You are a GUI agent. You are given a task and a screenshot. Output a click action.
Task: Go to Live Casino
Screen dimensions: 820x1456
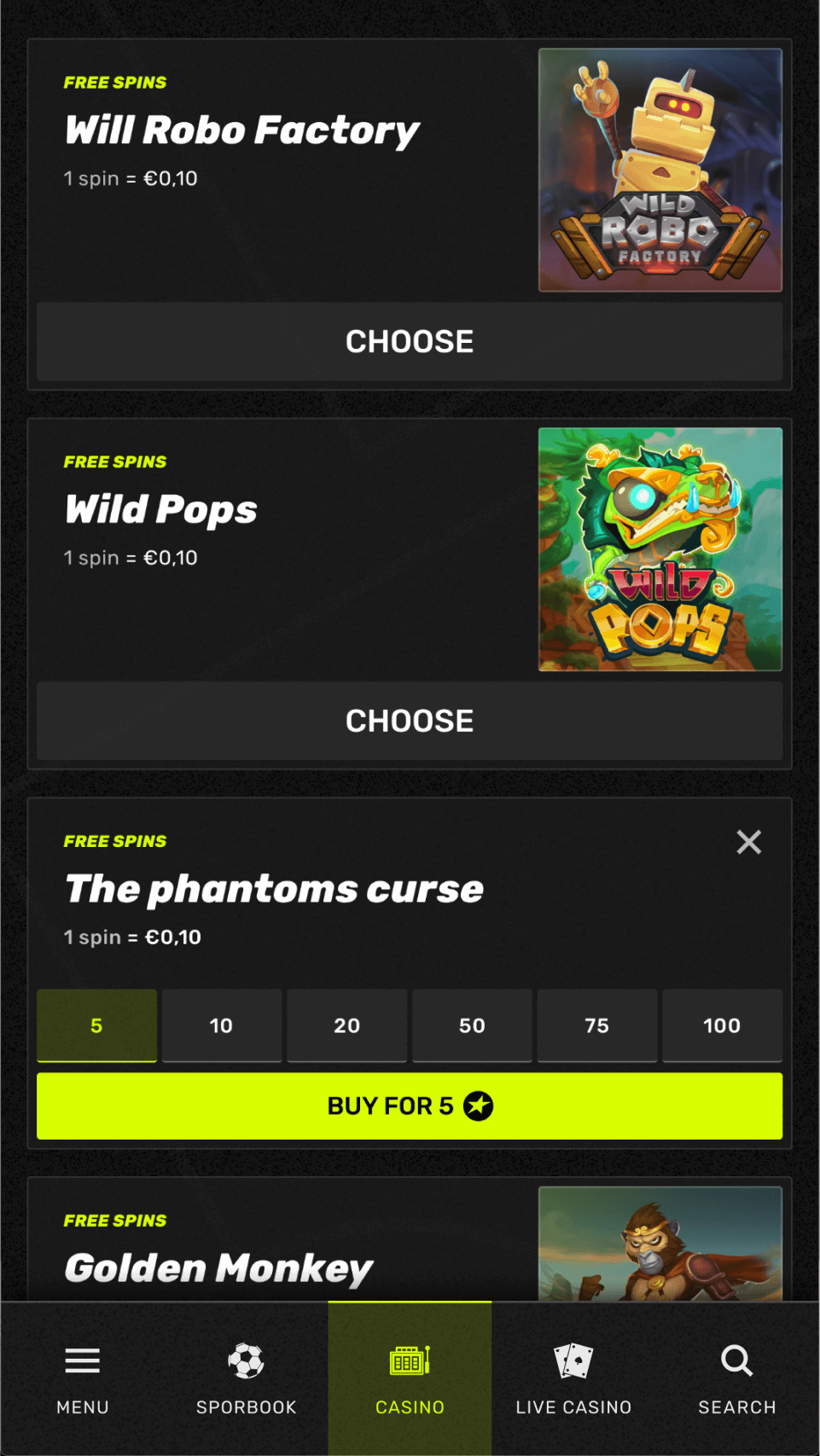[x=573, y=1378]
